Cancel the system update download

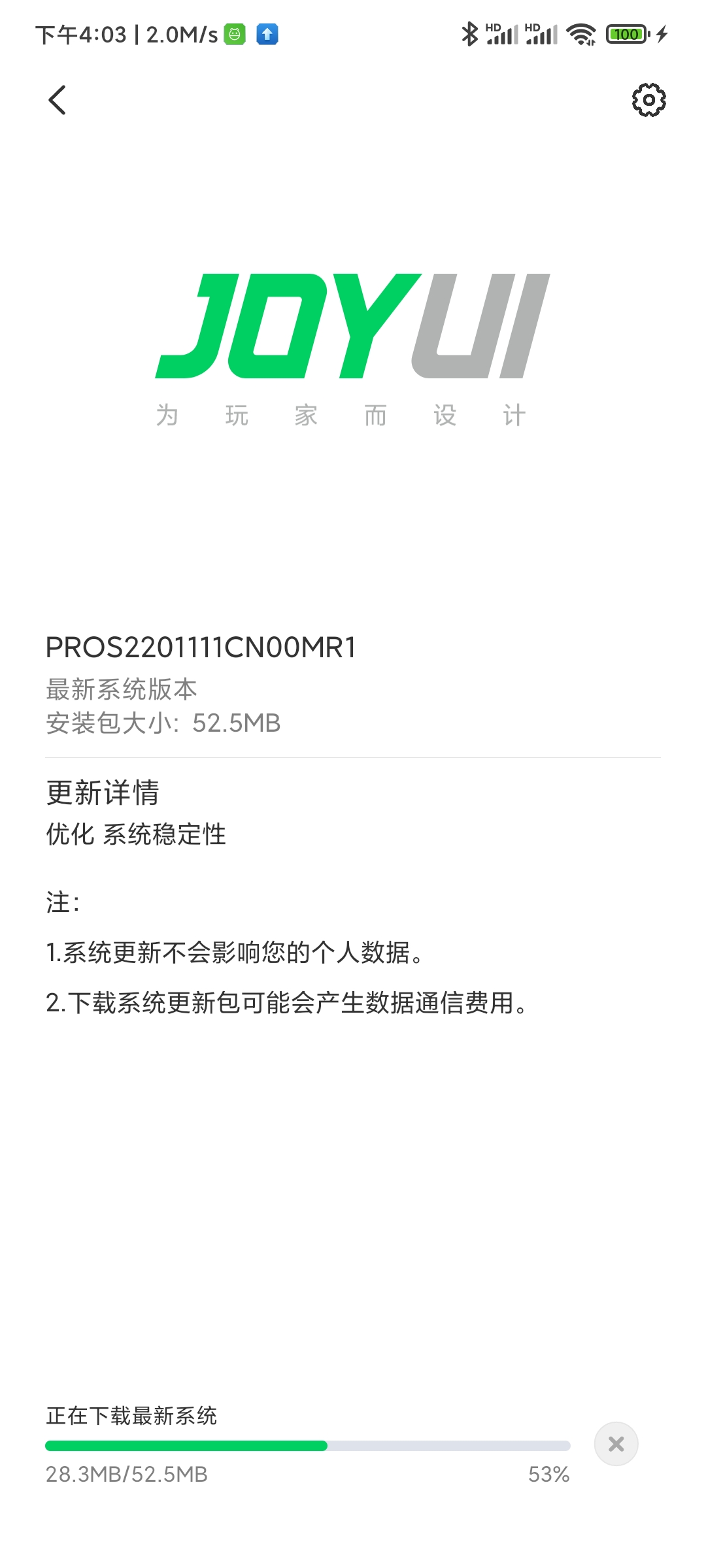point(616,1444)
